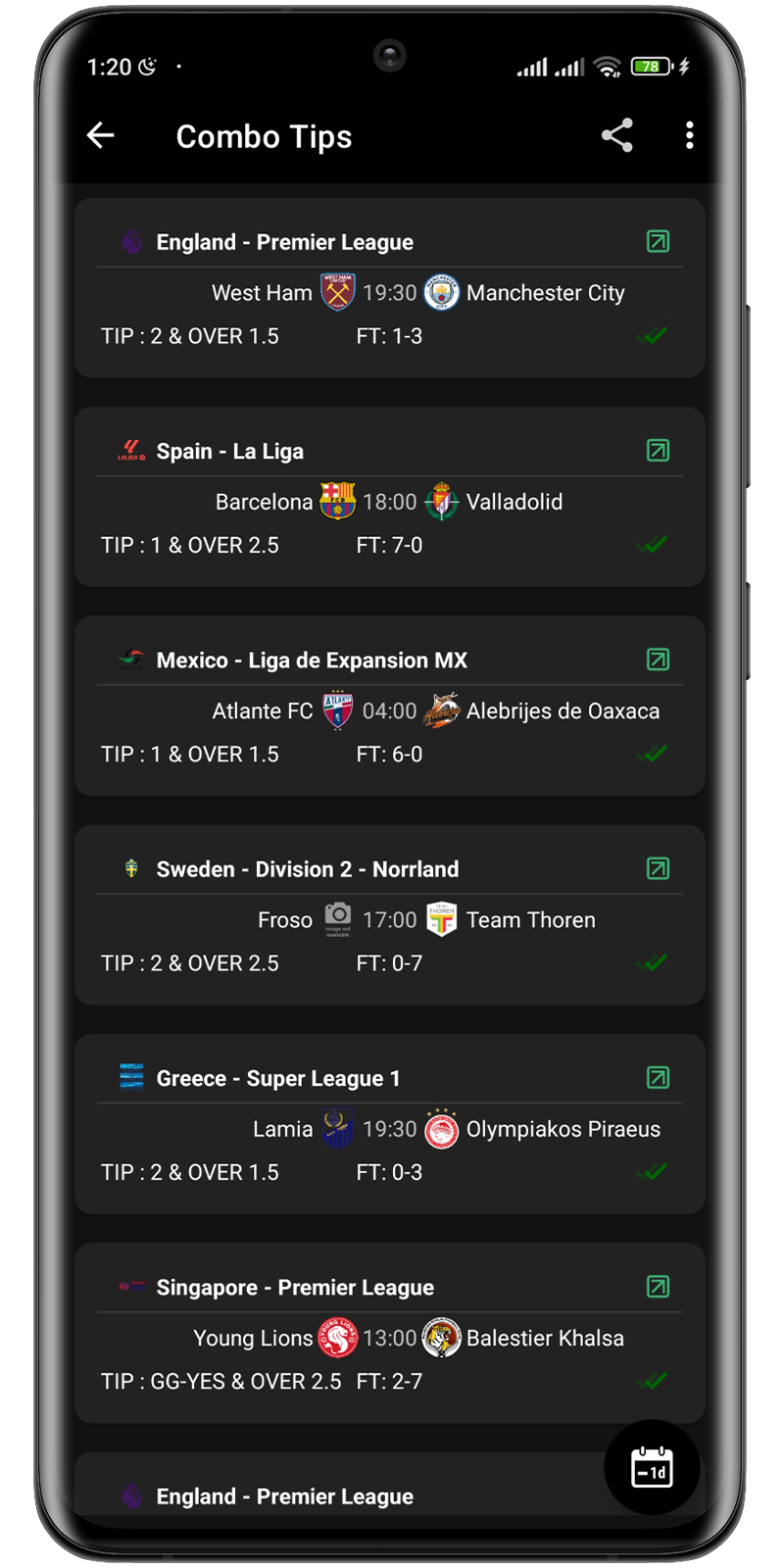This screenshot has height=1568, width=784.
Task: Open the overflow menu
Action: pos(690,135)
